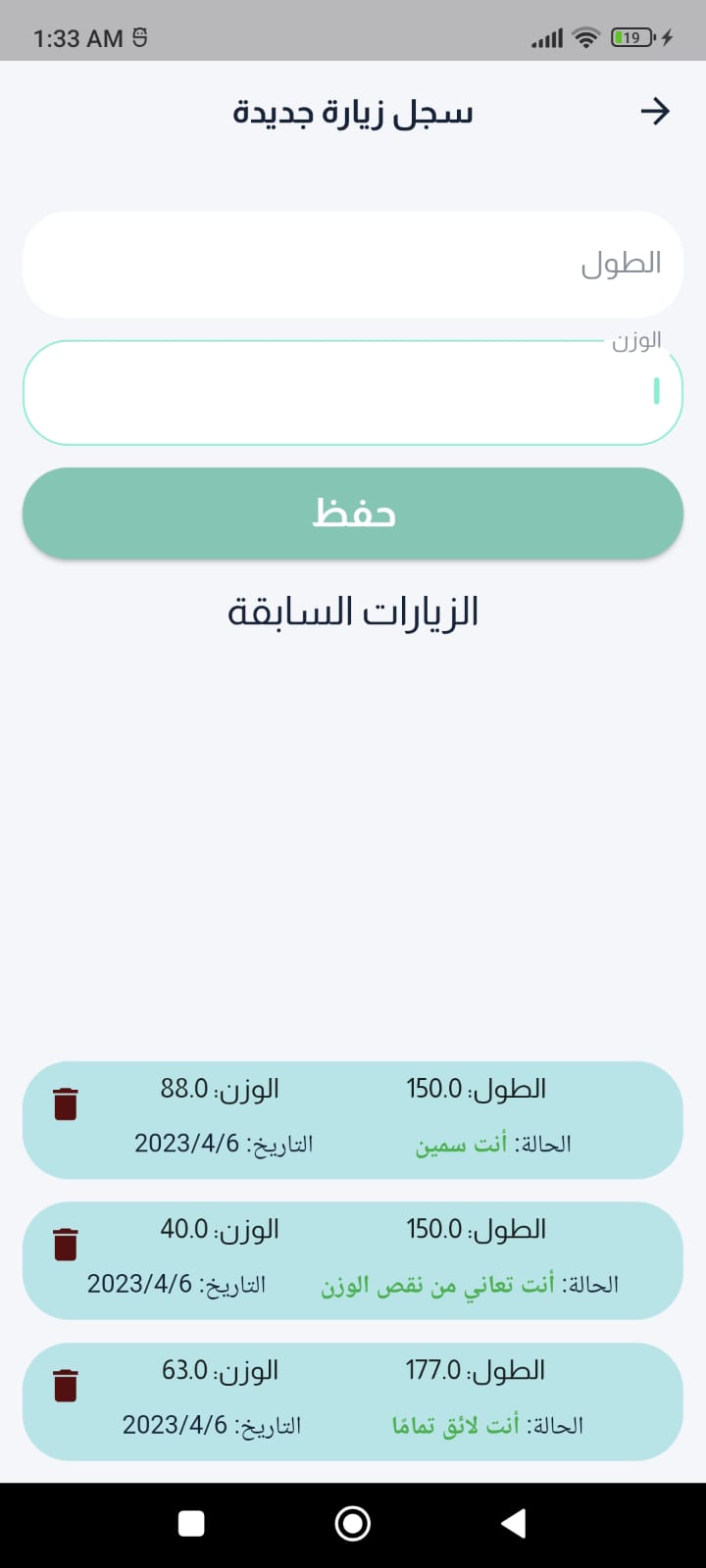
Task: Select the top visit card with height 150.0
Action: [x=353, y=1118]
